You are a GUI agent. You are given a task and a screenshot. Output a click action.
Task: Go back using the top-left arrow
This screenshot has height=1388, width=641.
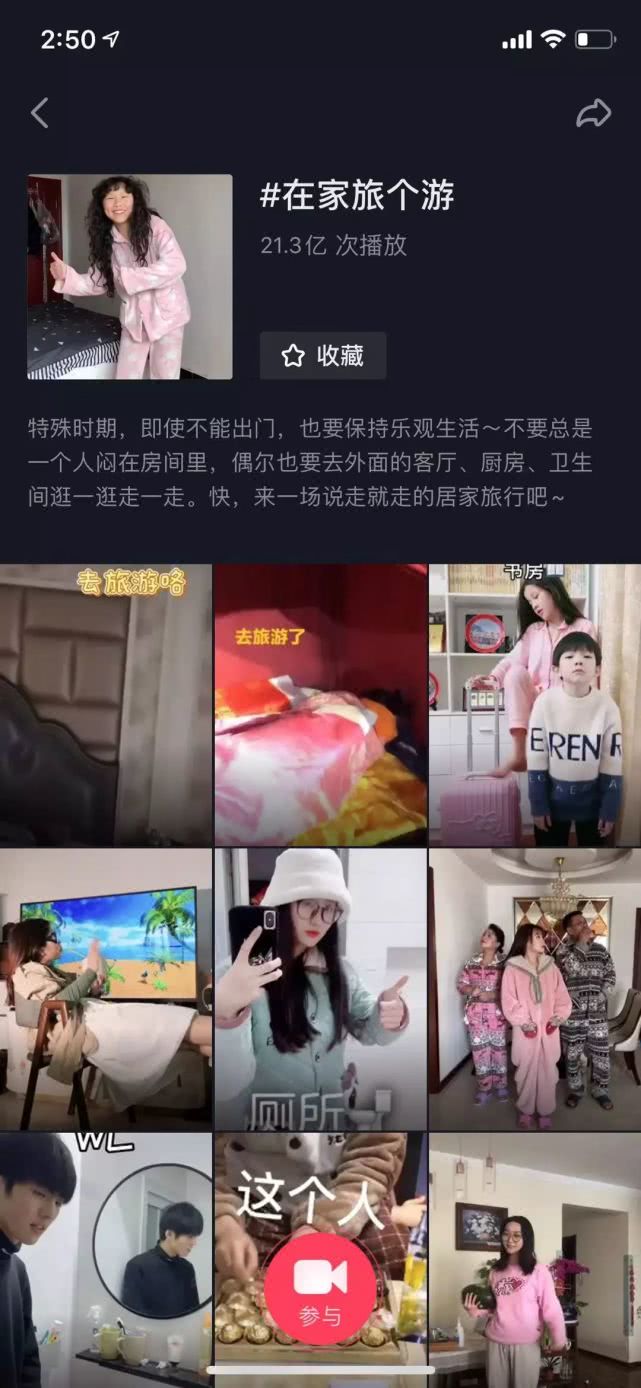pos(40,113)
